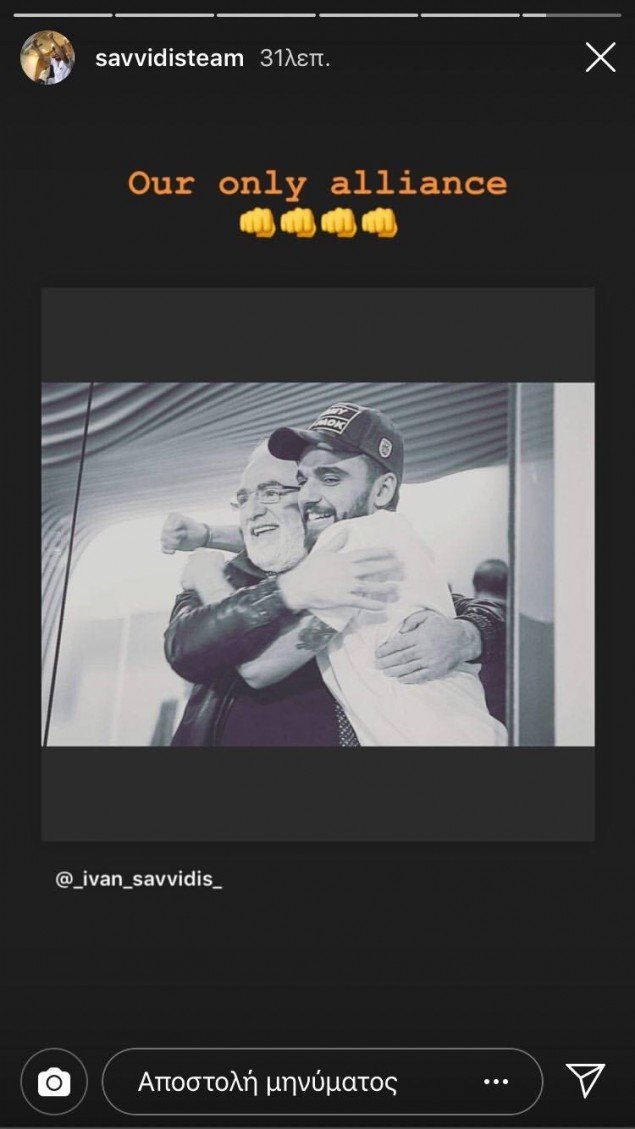
Task: Open the savvidisteam username link
Action: (x=169, y=58)
